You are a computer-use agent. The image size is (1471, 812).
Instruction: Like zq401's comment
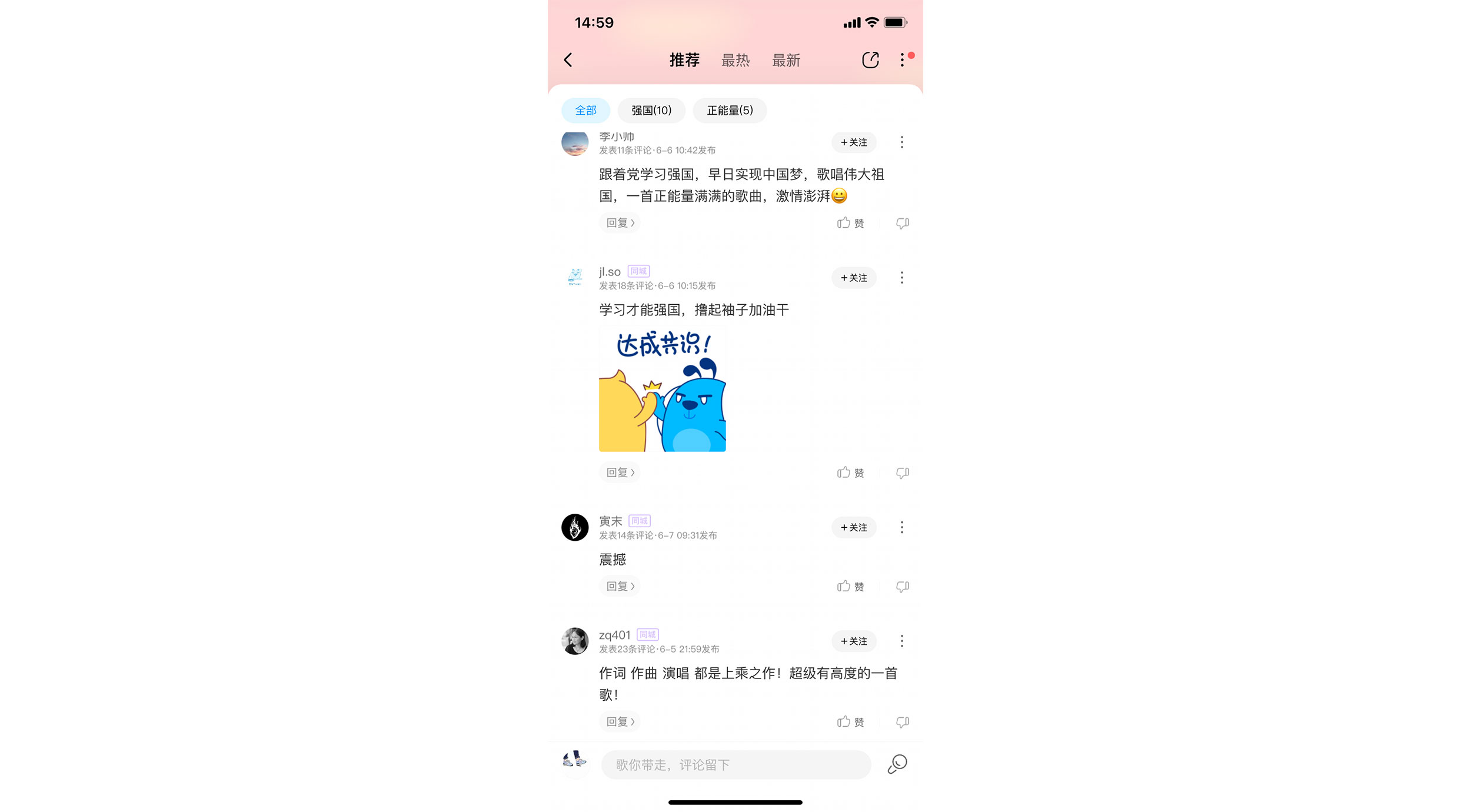[x=850, y=722]
